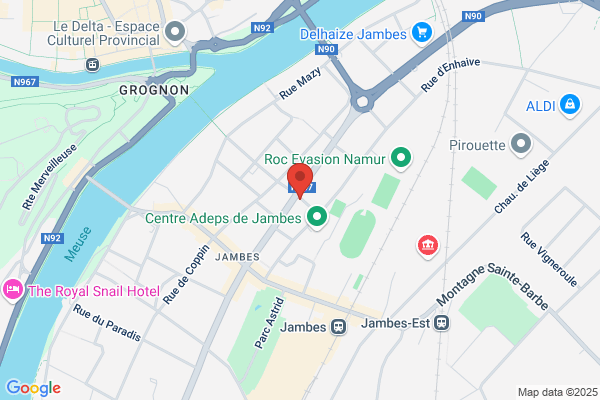This screenshot has width=600, height=400.
Task: Open The Royal Snail Hotel pin
Action: tap(12, 291)
